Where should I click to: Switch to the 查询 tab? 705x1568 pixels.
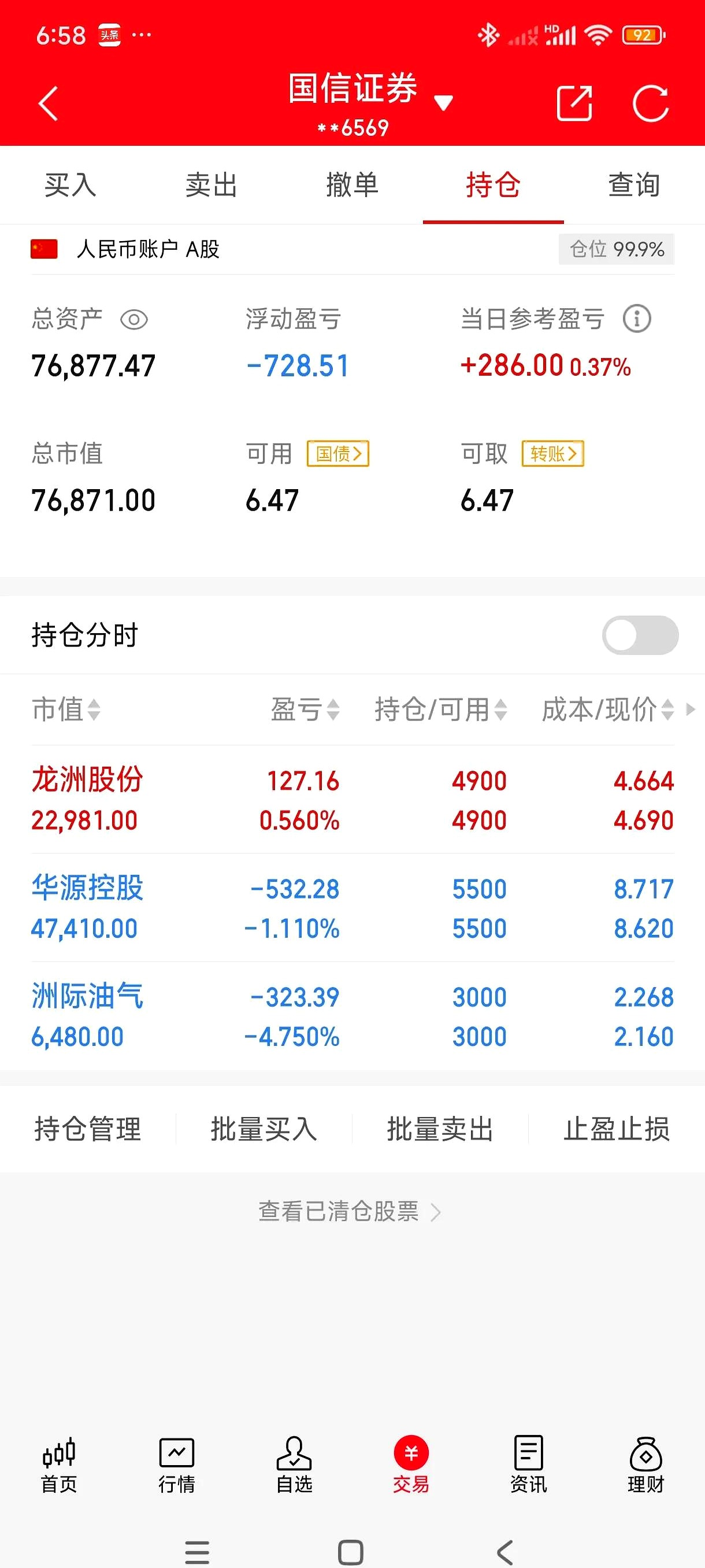pyautogui.click(x=633, y=186)
